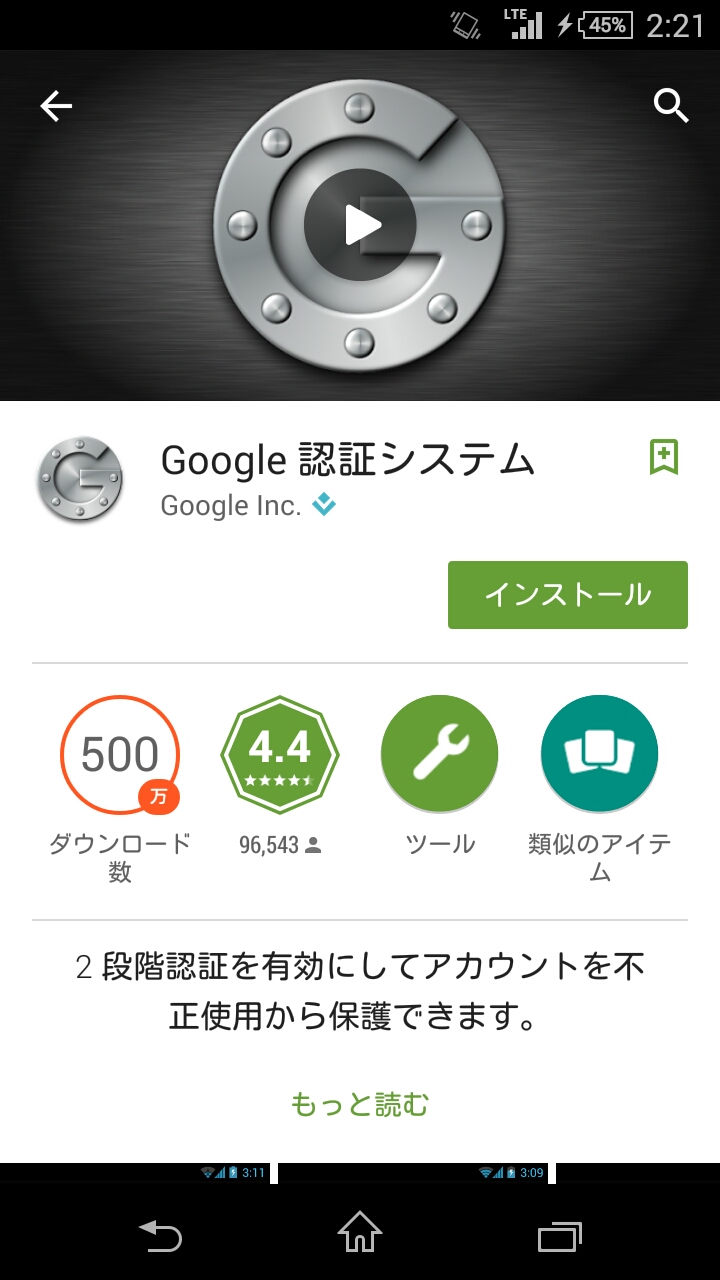The image size is (720, 1280).
Task: Tap the インストール button
Action: (567, 595)
